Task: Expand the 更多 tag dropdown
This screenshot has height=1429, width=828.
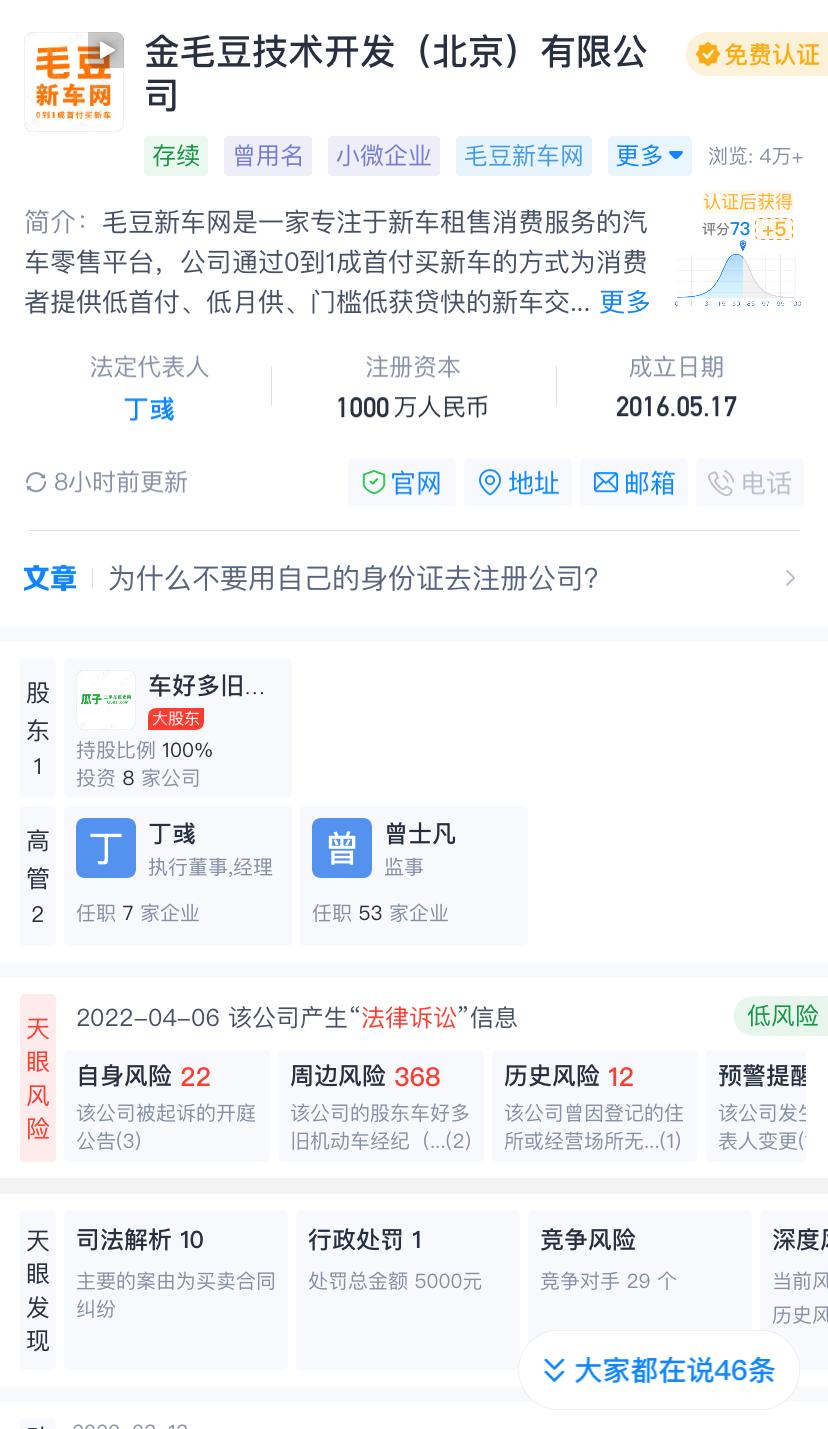Action: click(650, 156)
